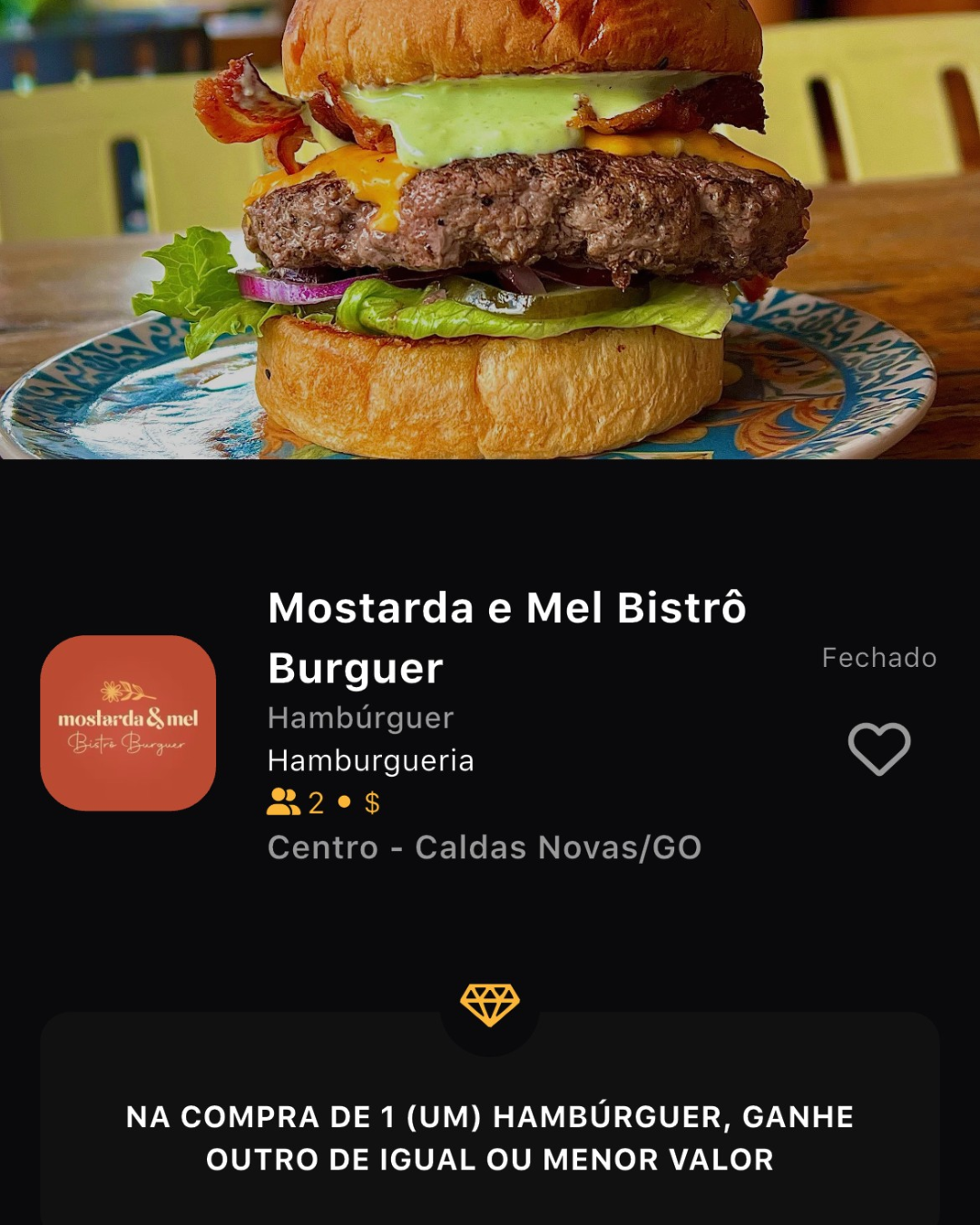
Task: Tap the group size indicator showing 2
Action: point(315,802)
